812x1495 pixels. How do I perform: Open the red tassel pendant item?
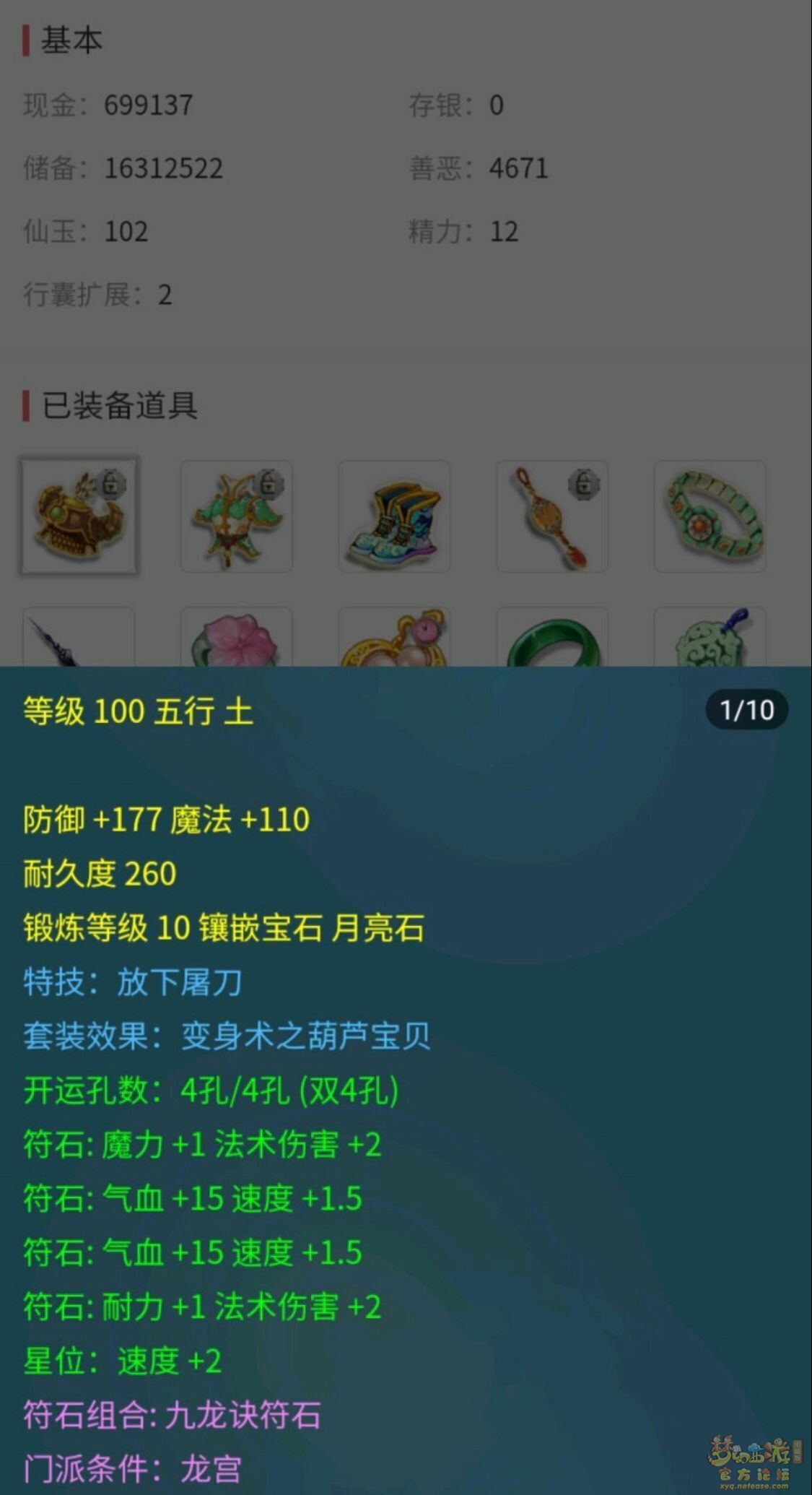coord(552,516)
